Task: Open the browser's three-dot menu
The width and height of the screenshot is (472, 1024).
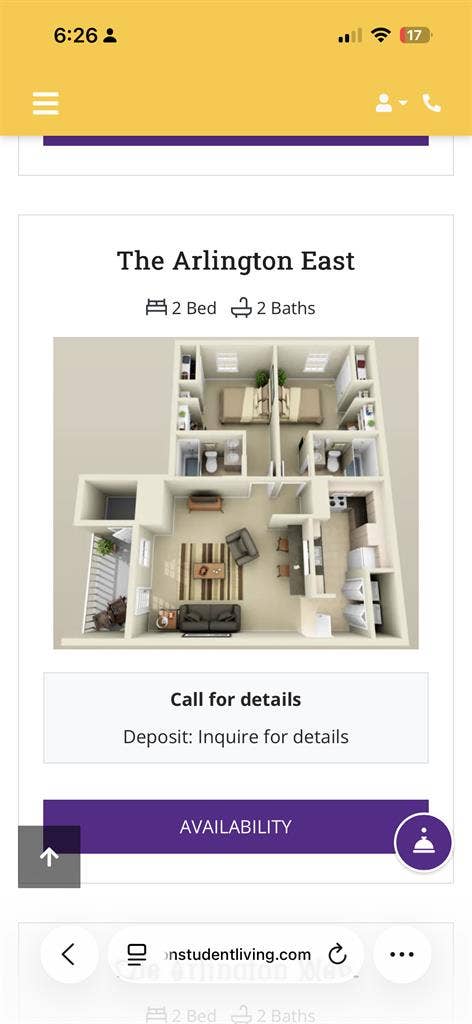Action: click(402, 955)
